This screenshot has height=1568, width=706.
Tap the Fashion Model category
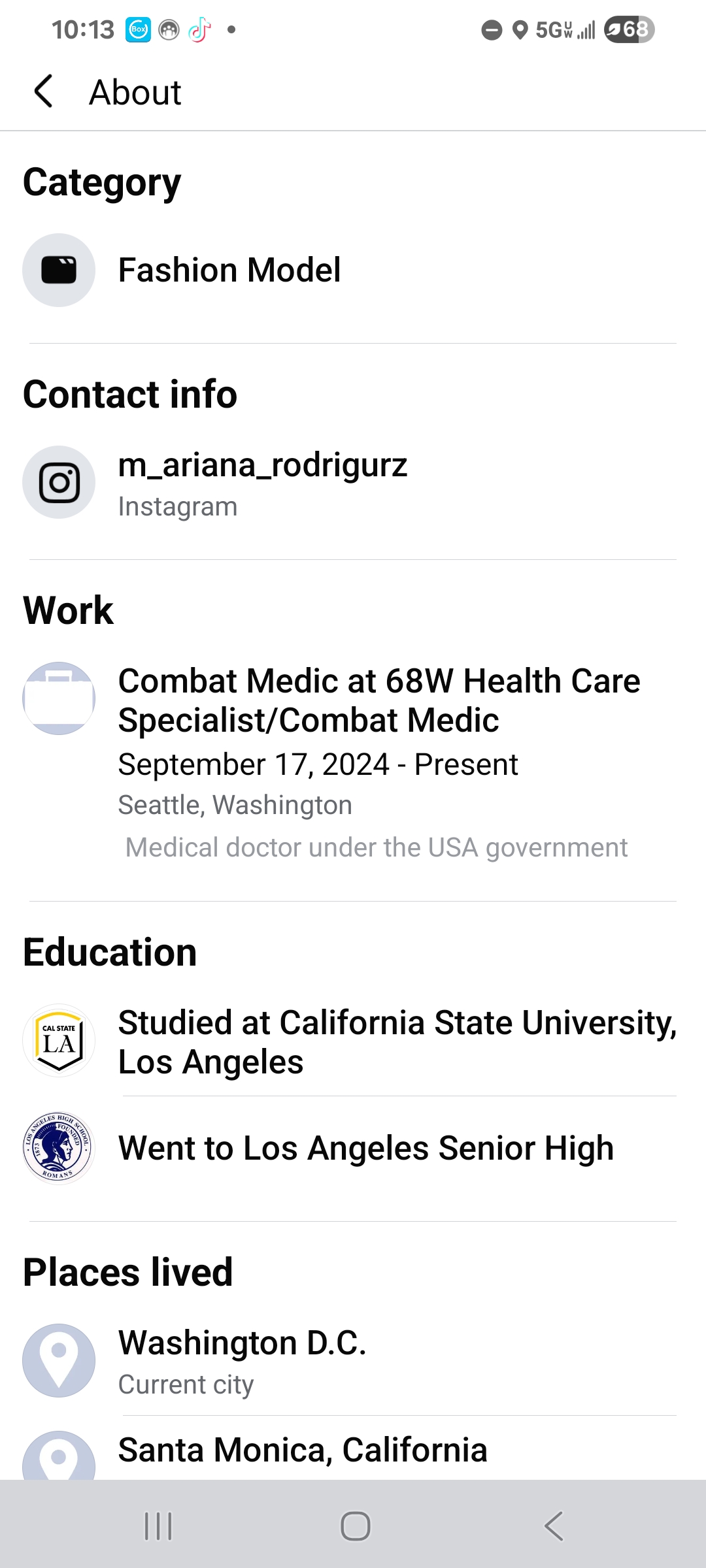(353, 270)
